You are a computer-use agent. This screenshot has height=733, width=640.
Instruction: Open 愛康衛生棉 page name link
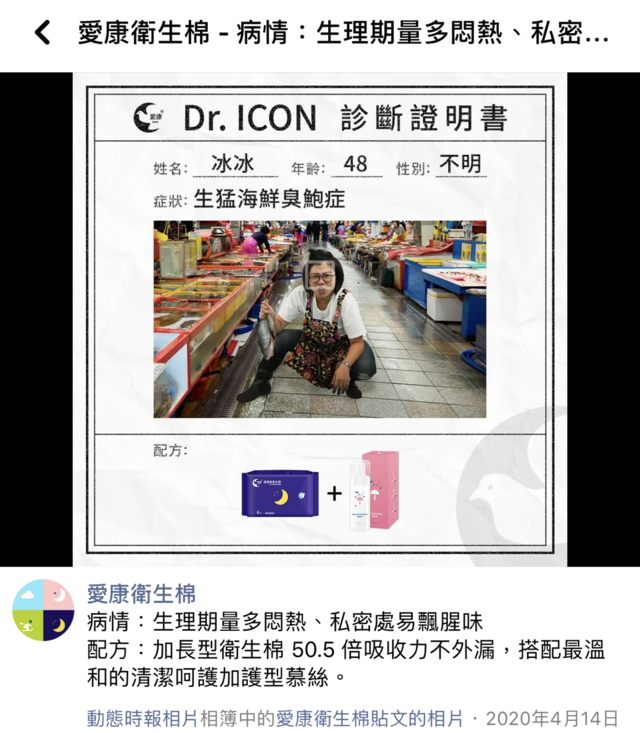(141, 593)
